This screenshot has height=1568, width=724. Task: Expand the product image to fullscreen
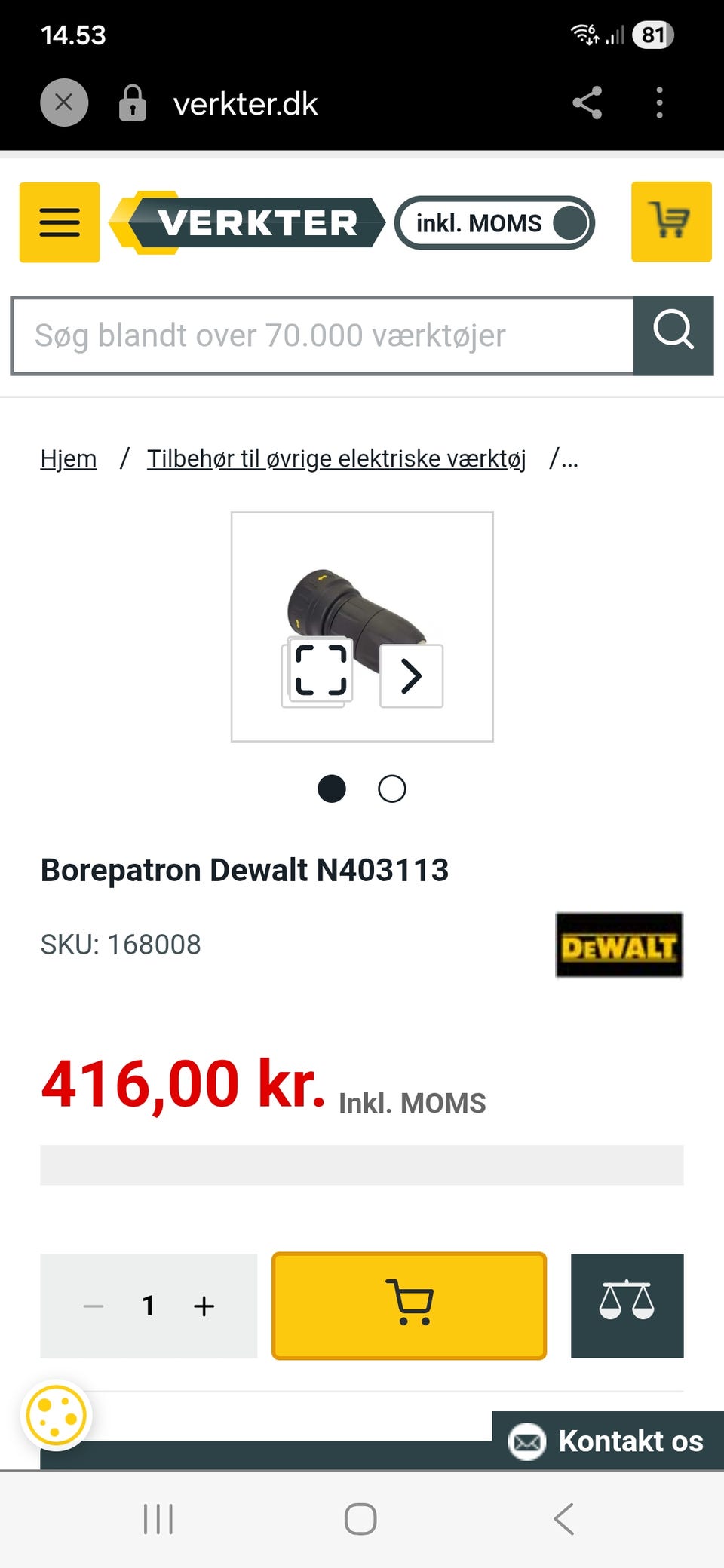[x=321, y=669]
